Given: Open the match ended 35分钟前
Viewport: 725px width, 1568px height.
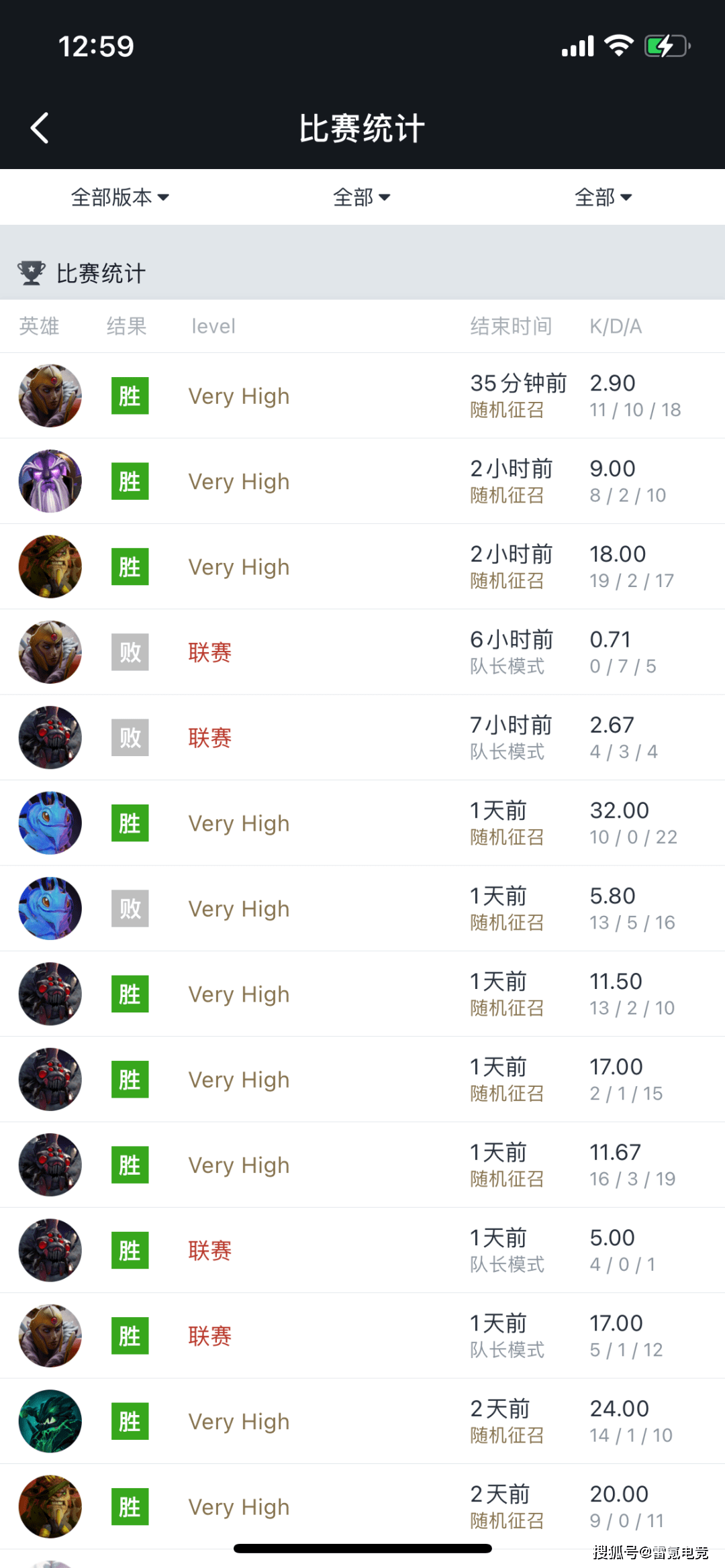Looking at the screenshot, I should tap(362, 396).
